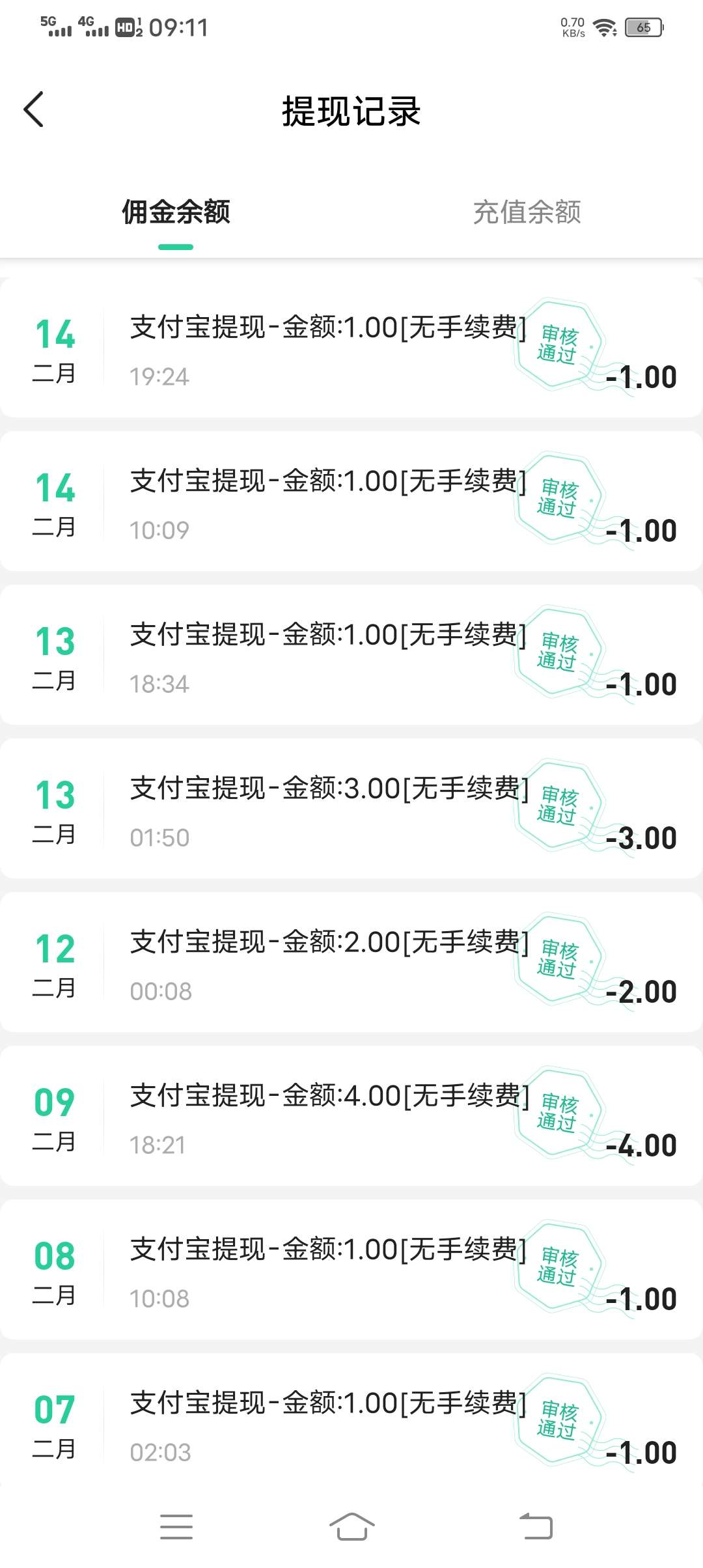703x1568 pixels.
Task: Switch to the 充值余额 tab
Action: point(527,212)
